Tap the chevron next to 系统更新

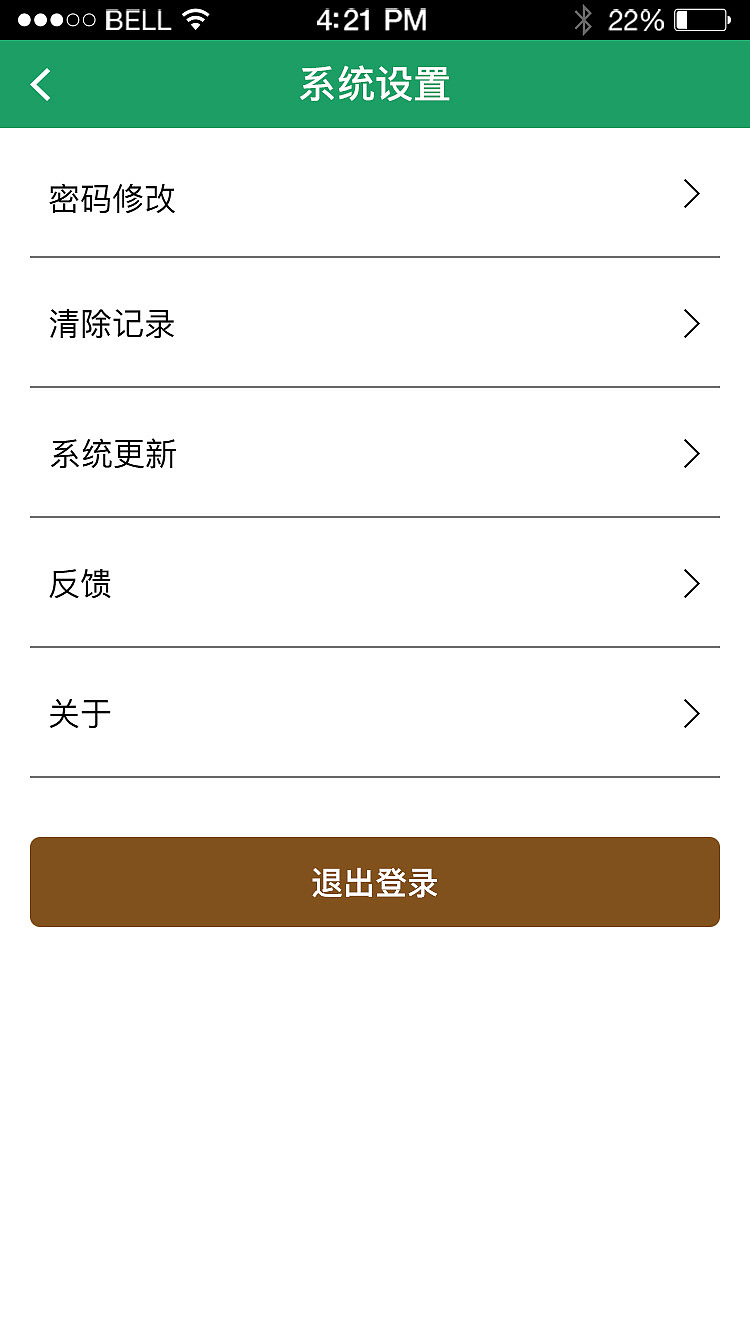(x=691, y=454)
